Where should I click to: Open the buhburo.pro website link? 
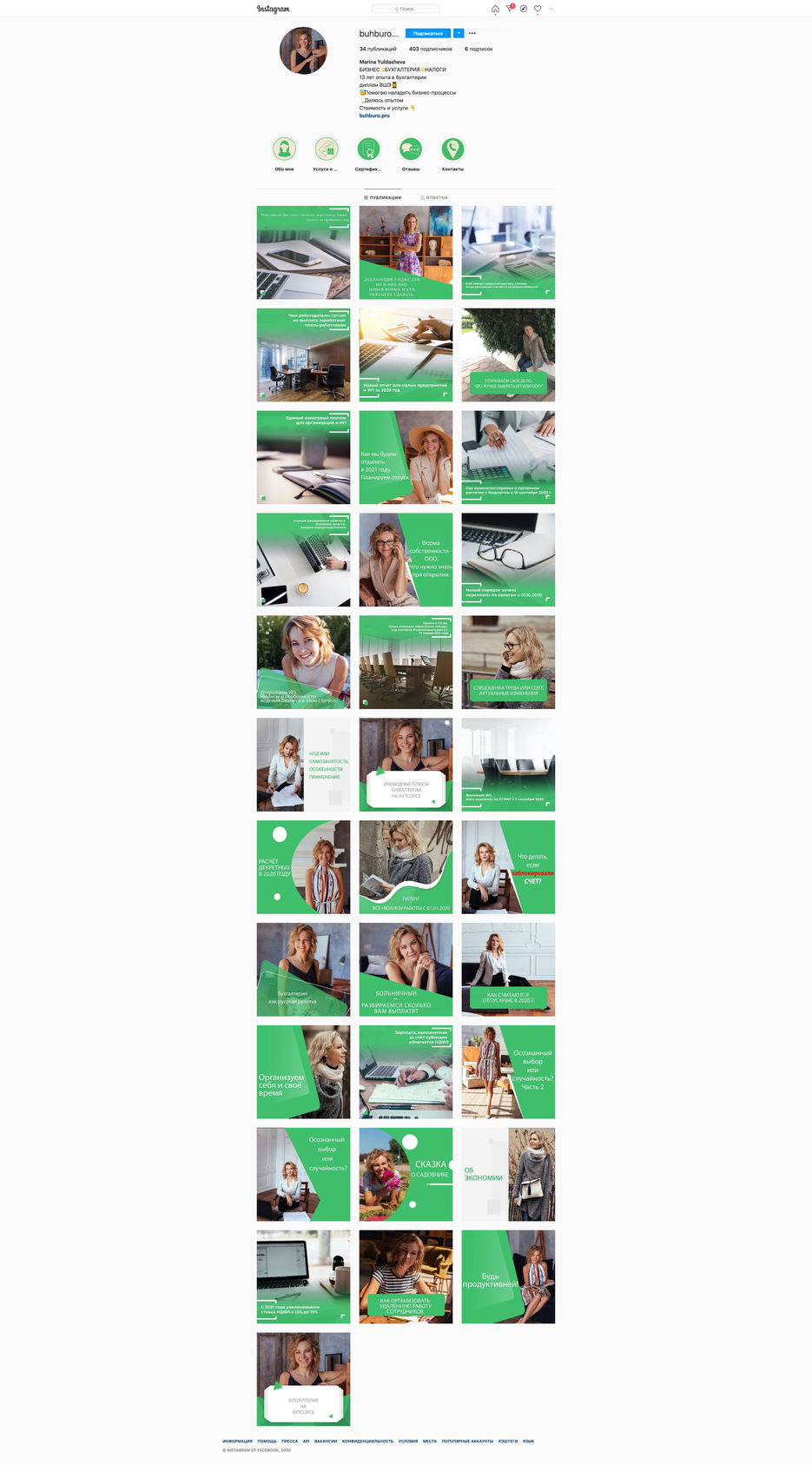(374, 116)
